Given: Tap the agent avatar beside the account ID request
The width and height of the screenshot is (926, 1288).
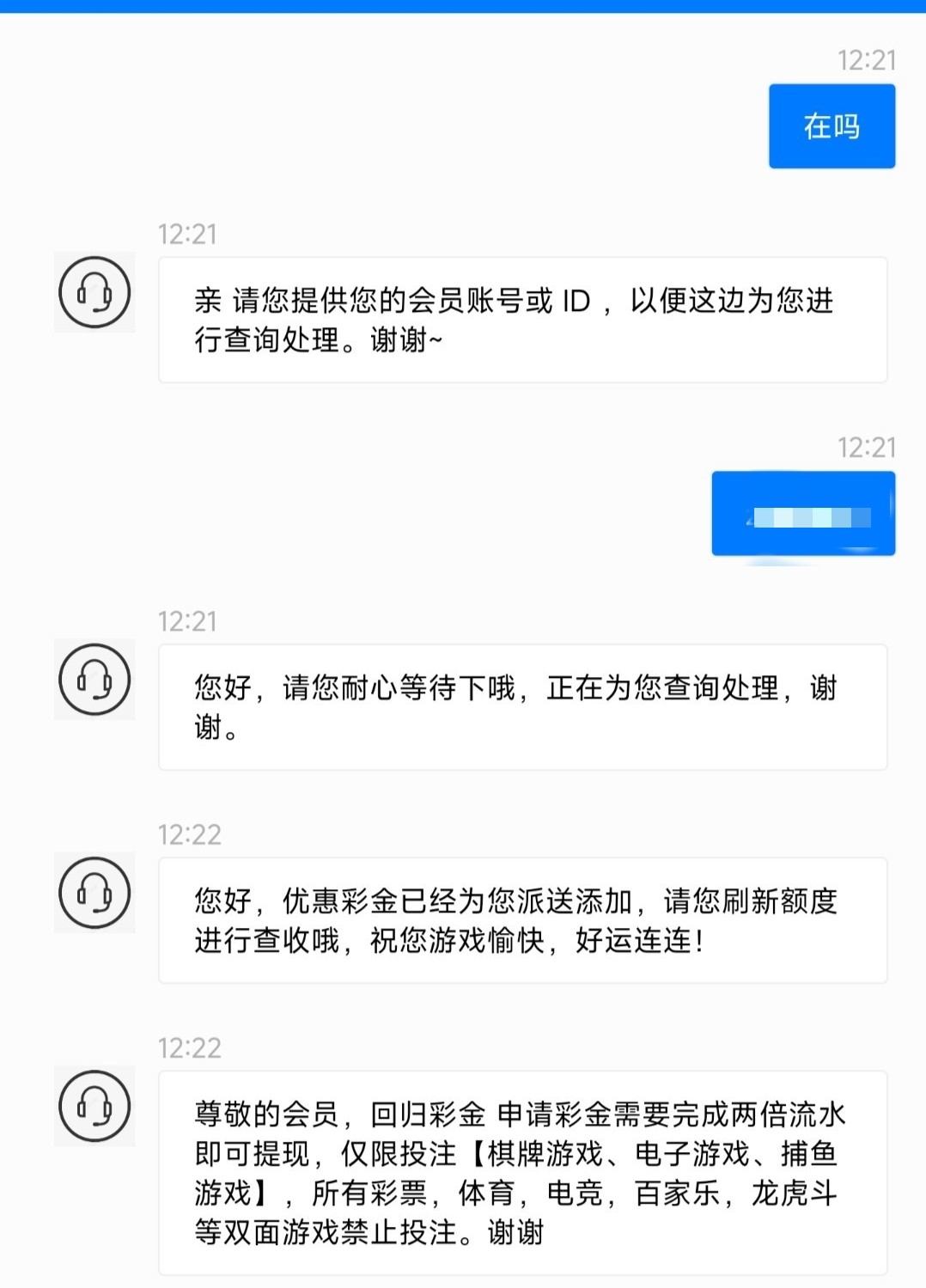Looking at the screenshot, I should 94,292.
